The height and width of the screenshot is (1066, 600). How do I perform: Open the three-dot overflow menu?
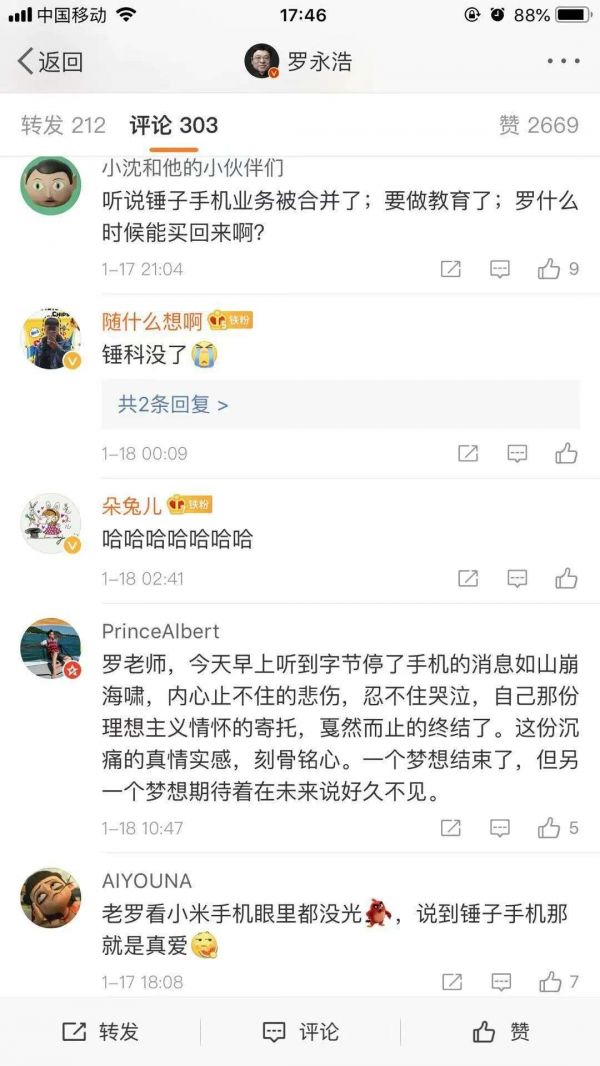pyautogui.click(x=563, y=62)
